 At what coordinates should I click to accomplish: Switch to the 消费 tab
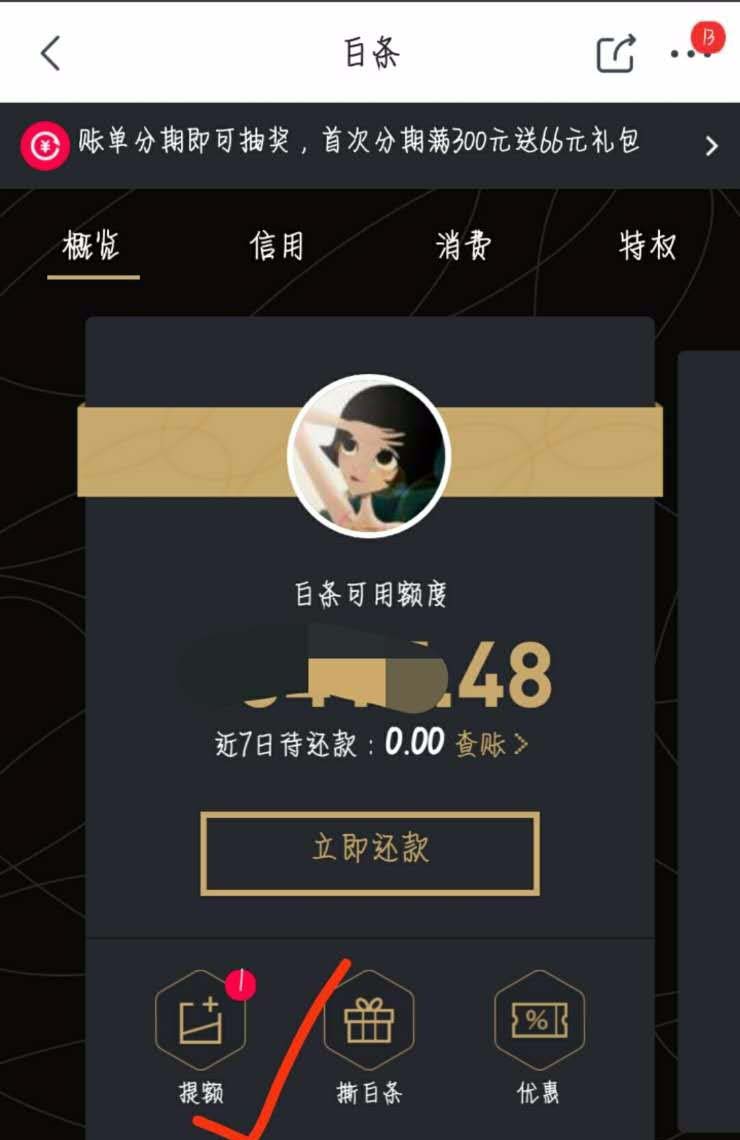click(x=463, y=246)
